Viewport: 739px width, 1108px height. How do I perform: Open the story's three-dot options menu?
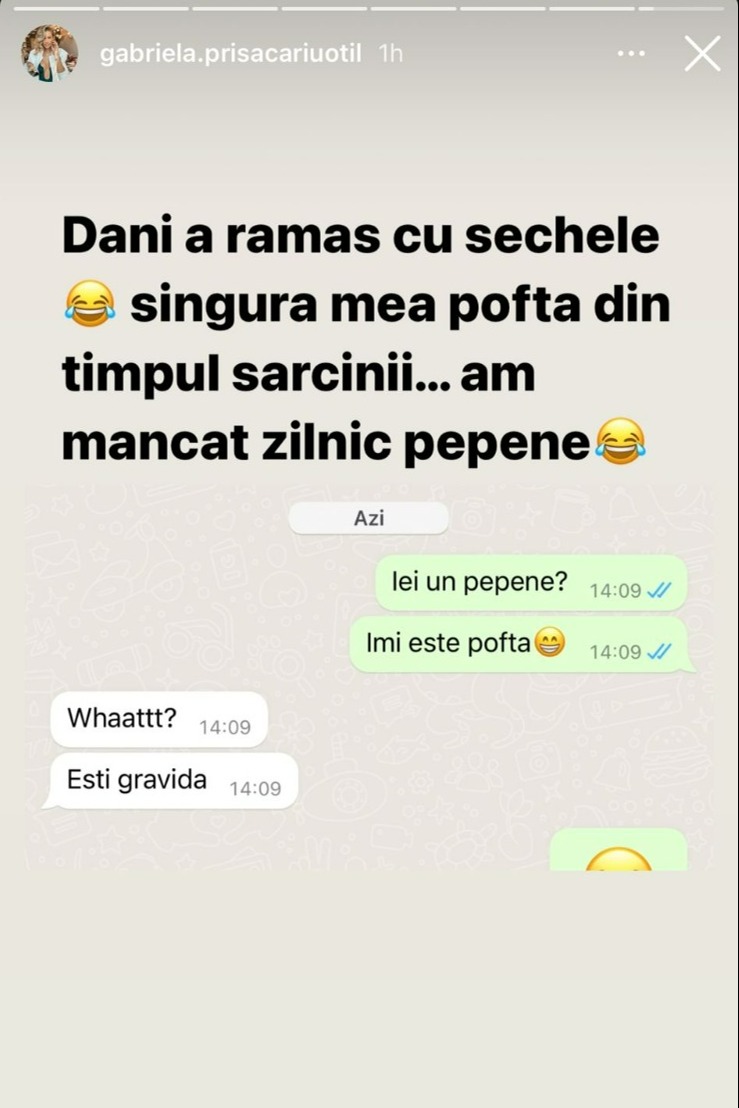pos(631,53)
